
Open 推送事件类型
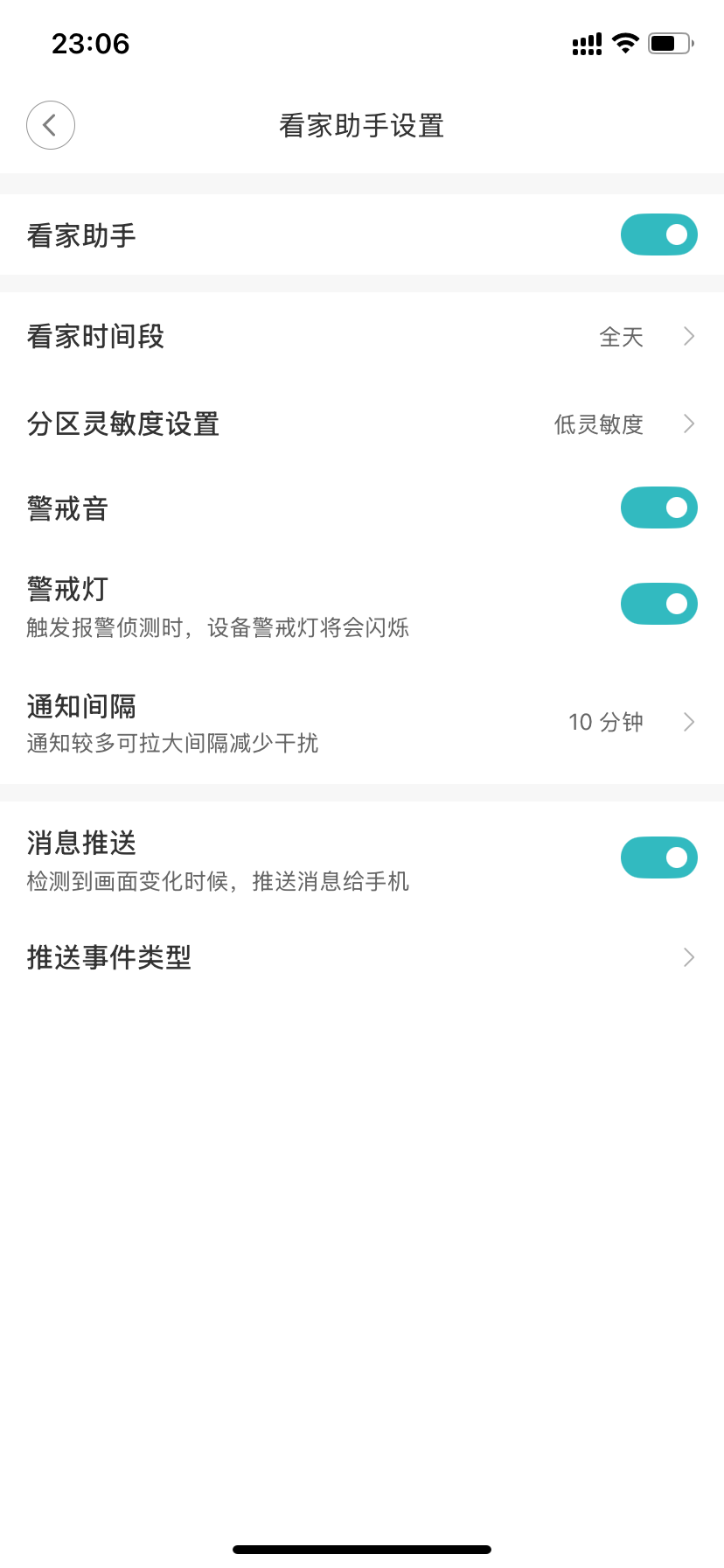pos(362,957)
